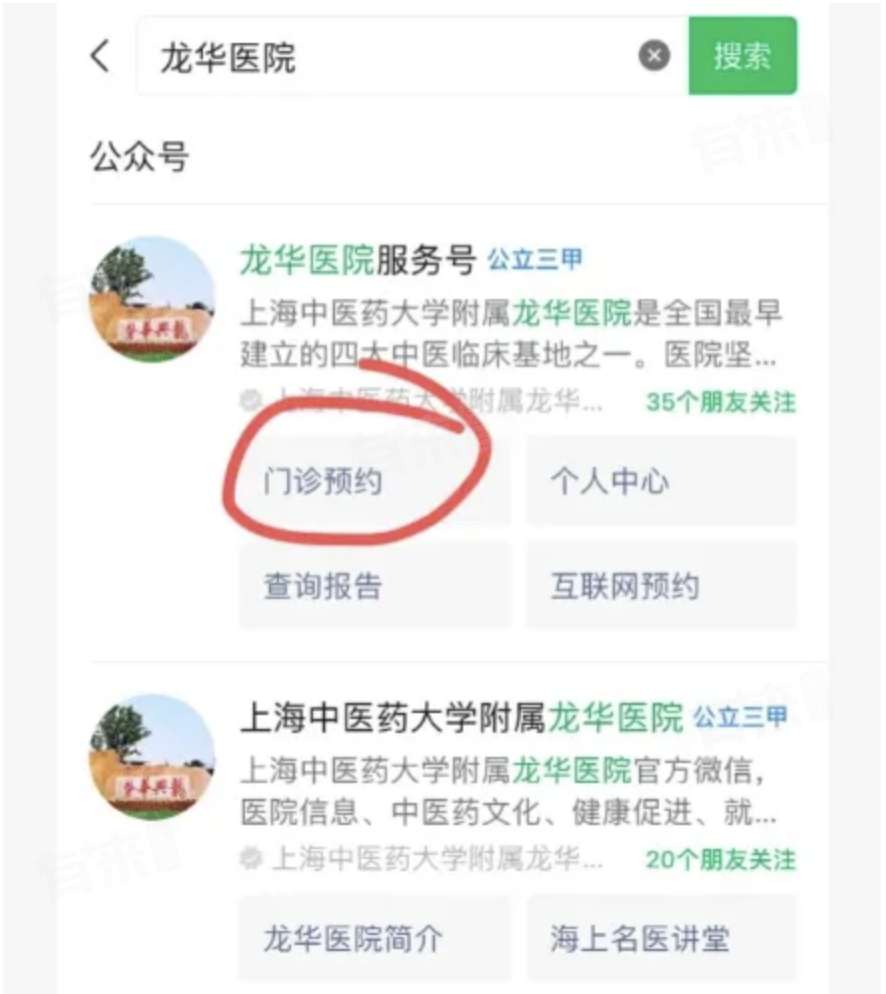Image resolution: width=886 pixels, height=994 pixels.
Task: Select the 查询报告 shortcut
Action: click(x=374, y=586)
